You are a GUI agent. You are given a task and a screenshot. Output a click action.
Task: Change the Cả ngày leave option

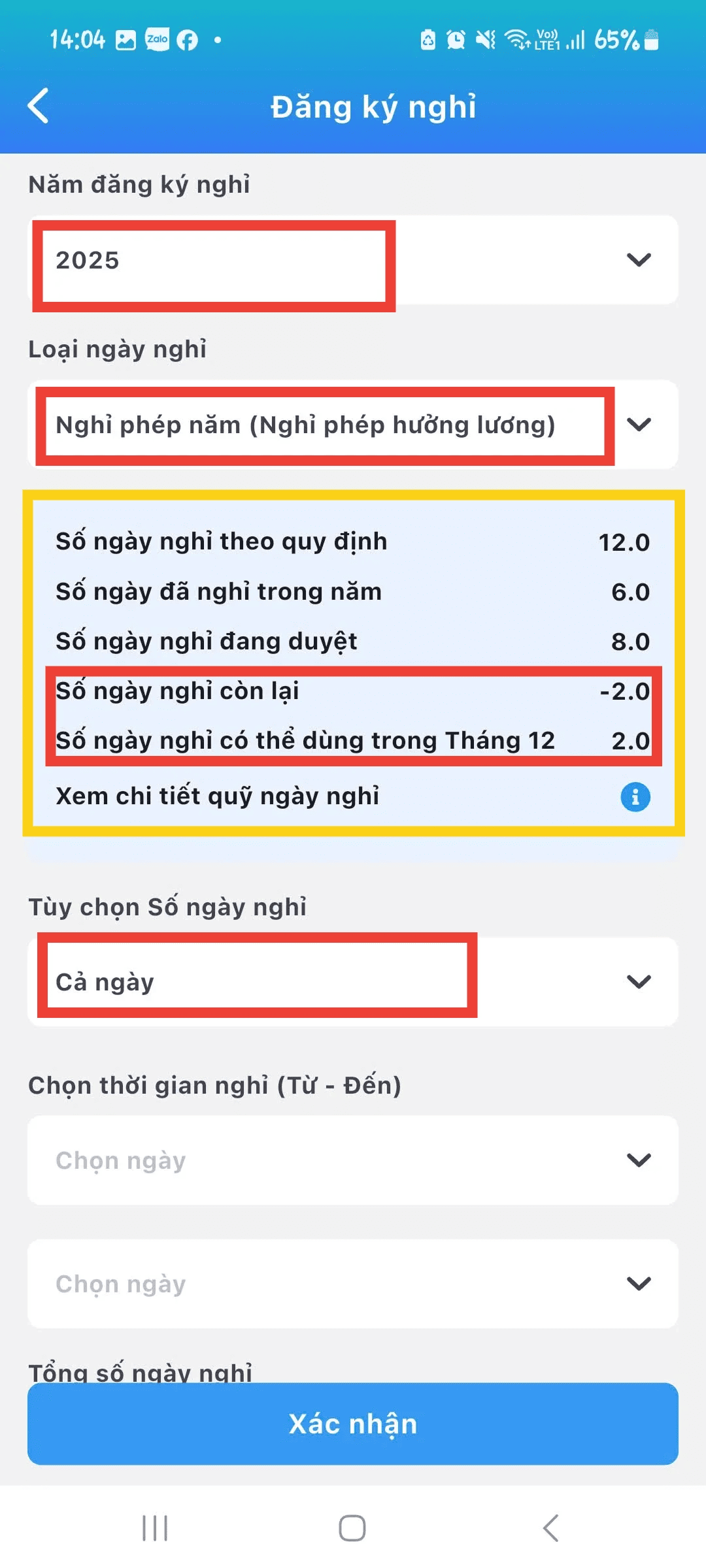pyautogui.click(x=353, y=981)
